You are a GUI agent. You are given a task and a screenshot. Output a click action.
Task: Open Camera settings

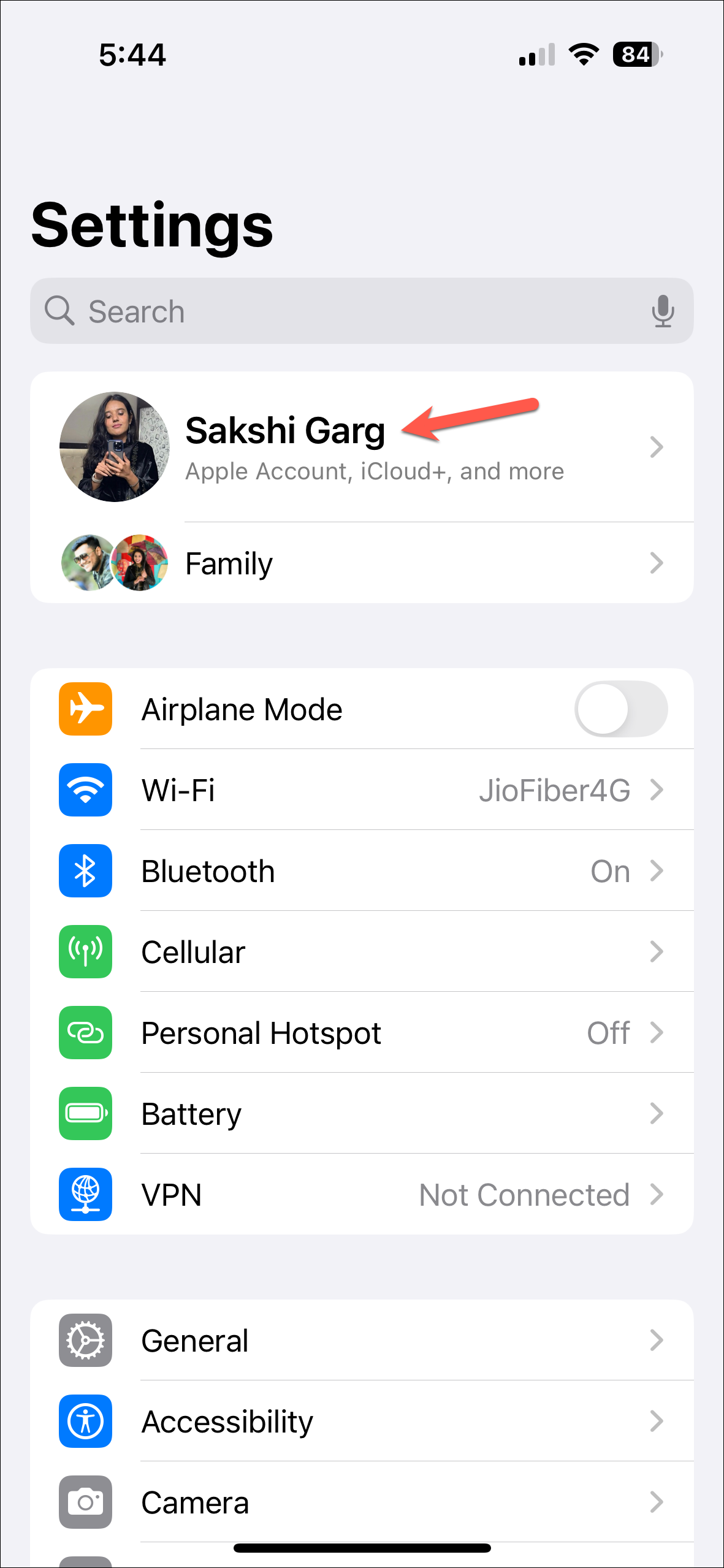pyautogui.click(x=362, y=1502)
